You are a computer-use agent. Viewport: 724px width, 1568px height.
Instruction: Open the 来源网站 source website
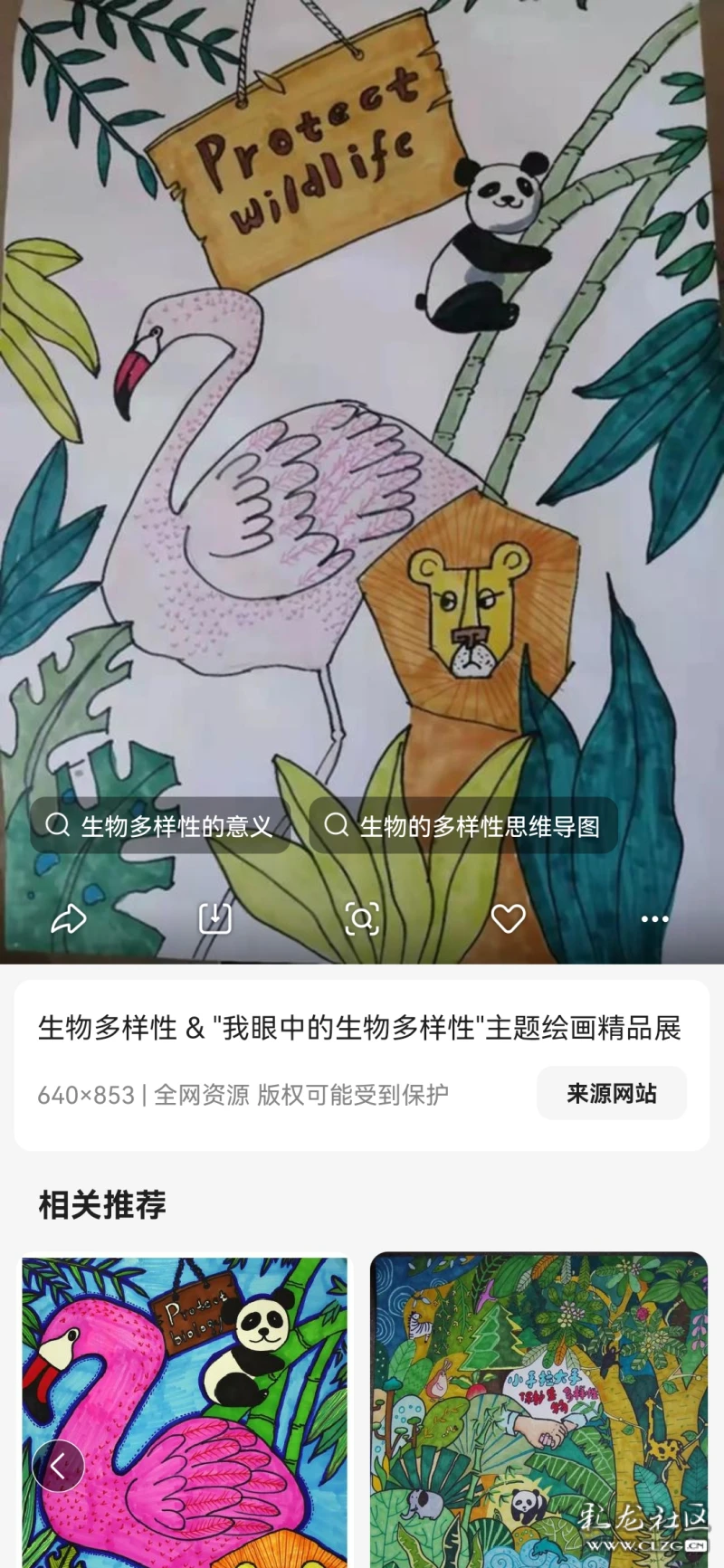[x=611, y=1093]
